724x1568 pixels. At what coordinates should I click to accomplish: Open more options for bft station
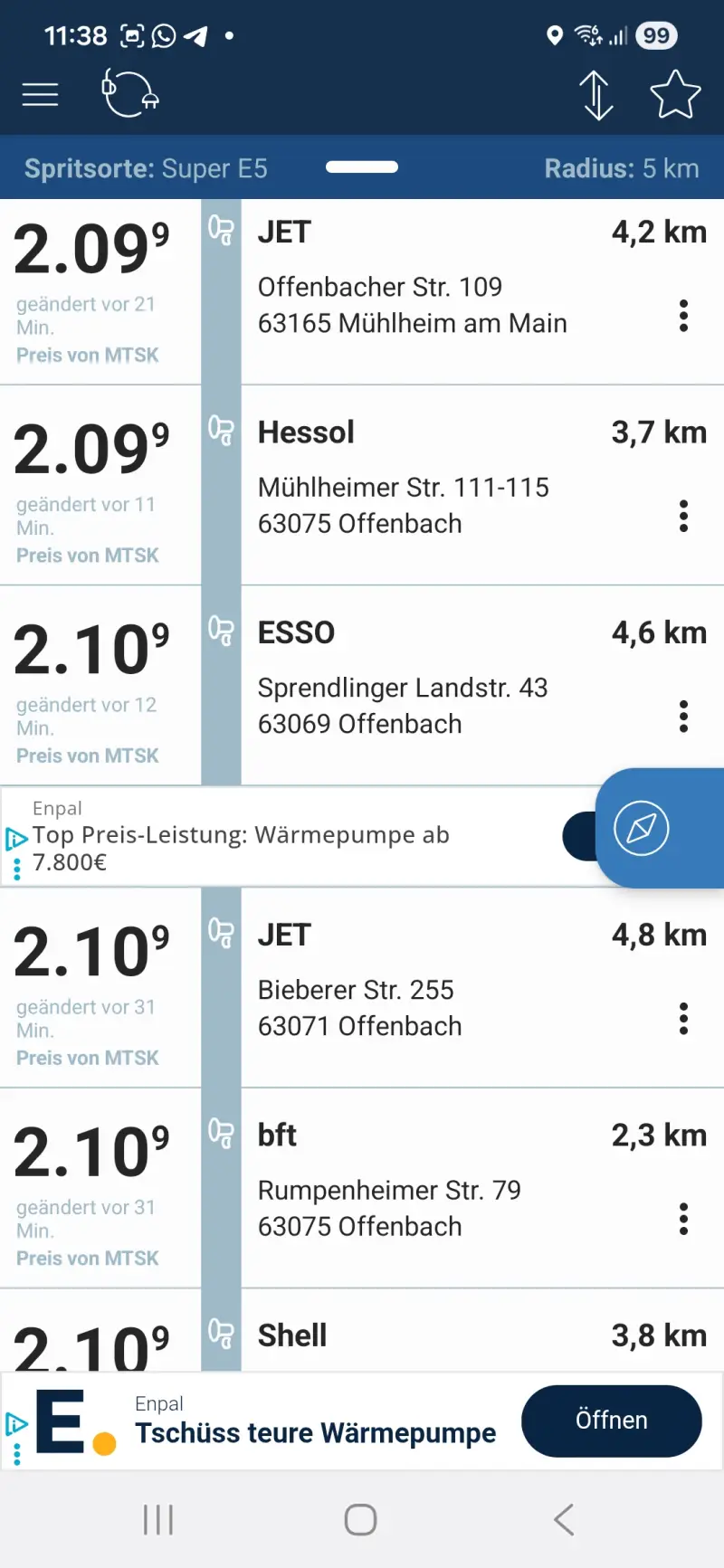click(x=683, y=1220)
